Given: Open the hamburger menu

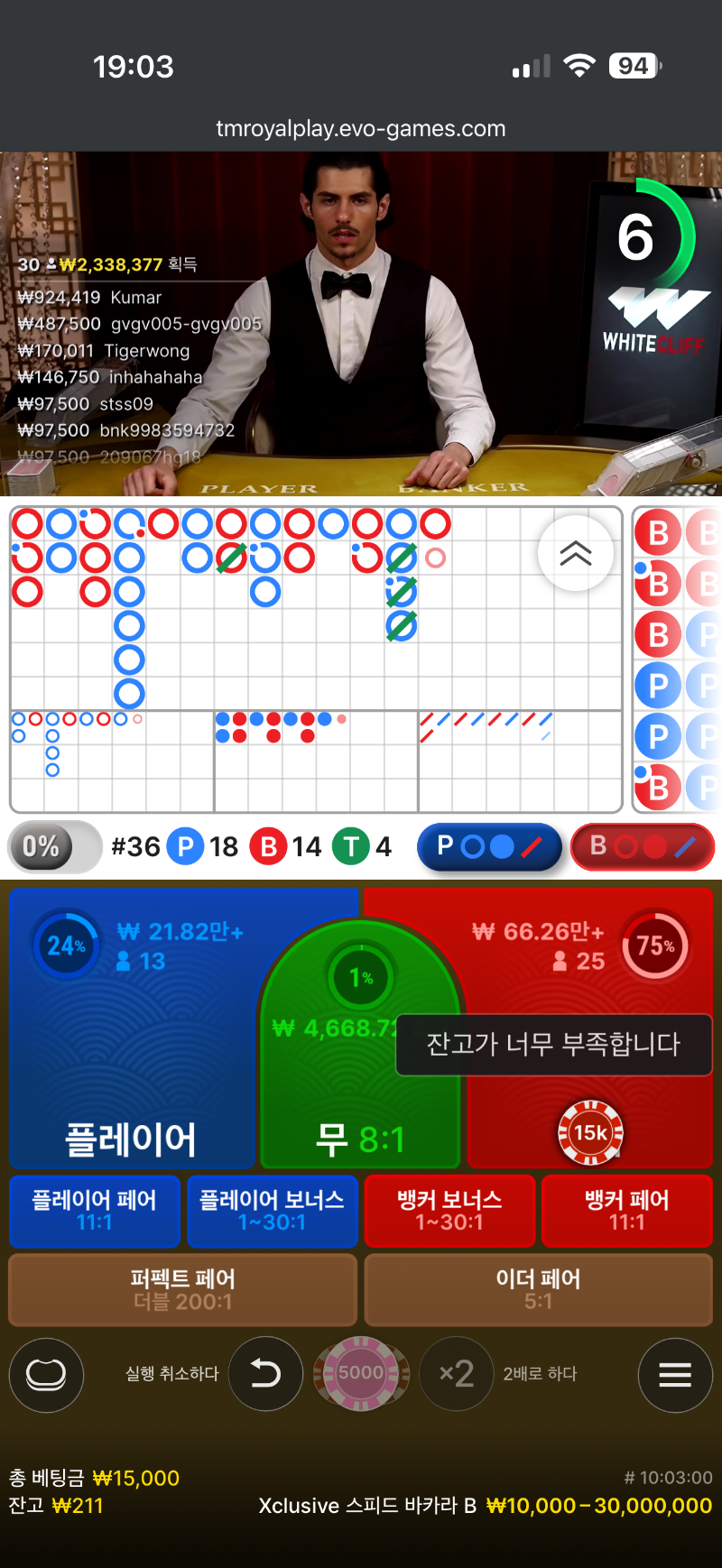Looking at the screenshot, I should click(x=675, y=1374).
